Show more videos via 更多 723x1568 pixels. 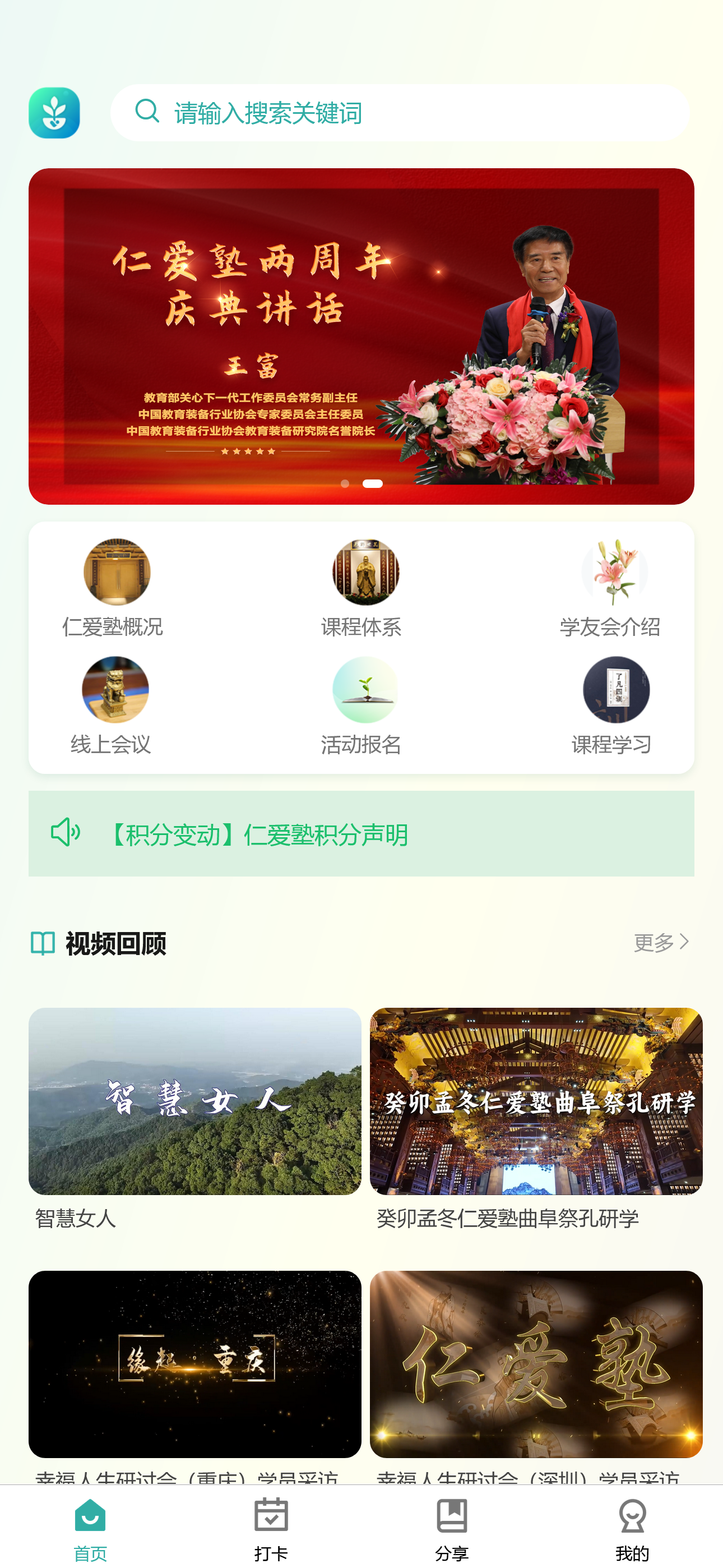tap(660, 942)
